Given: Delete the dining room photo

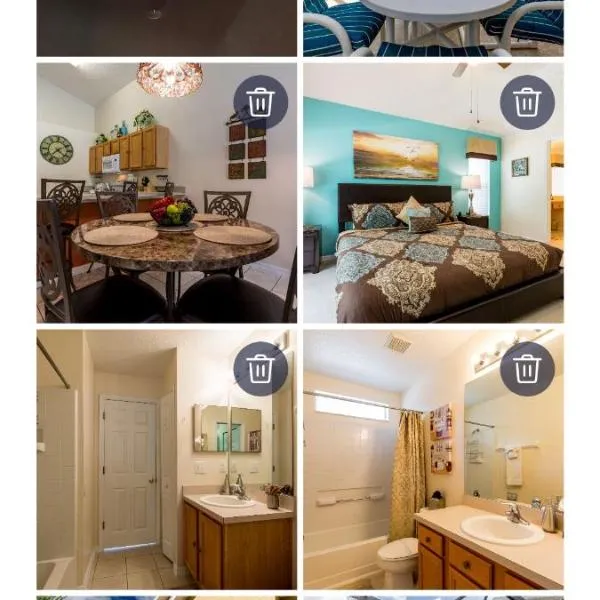Looking at the screenshot, I should pos(261,102).
